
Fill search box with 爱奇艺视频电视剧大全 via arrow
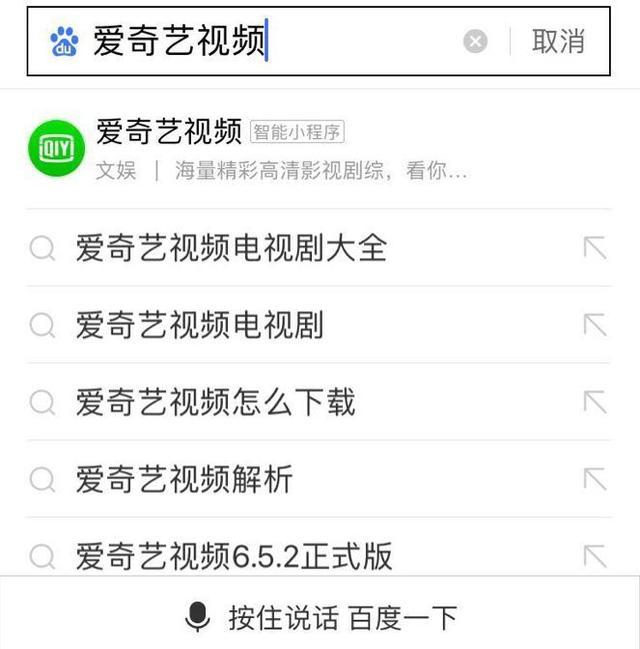[595, 248]
